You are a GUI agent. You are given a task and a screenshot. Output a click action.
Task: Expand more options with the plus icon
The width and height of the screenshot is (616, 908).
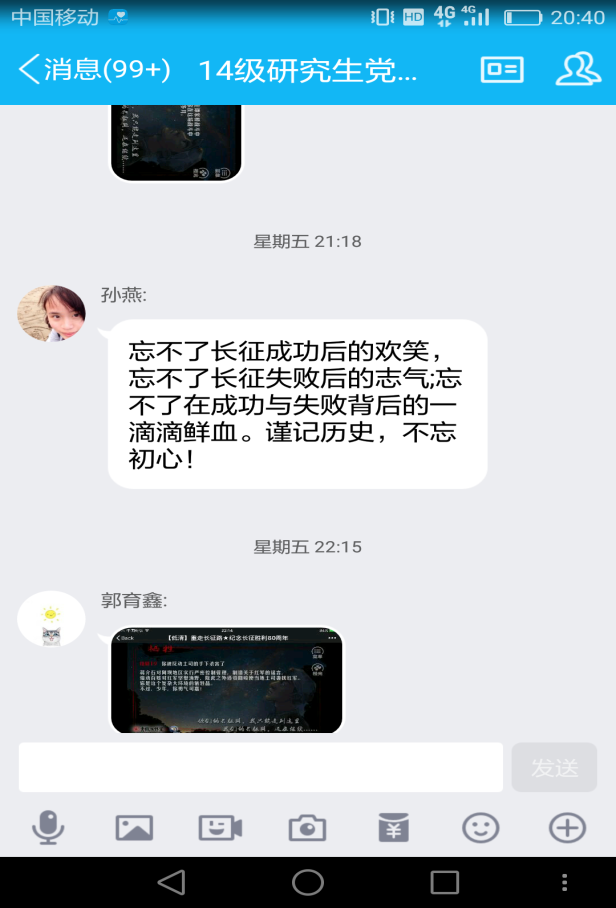567,827
